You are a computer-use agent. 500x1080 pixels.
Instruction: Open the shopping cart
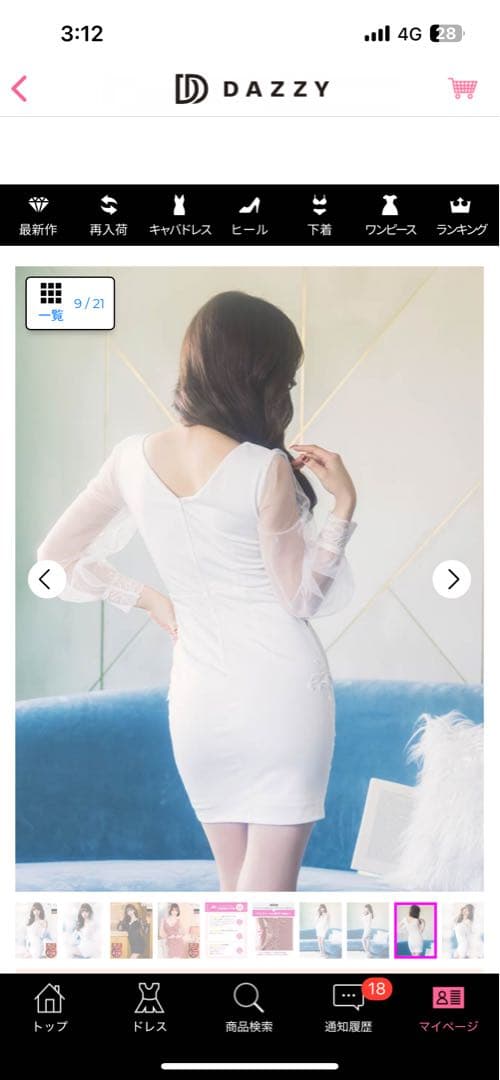(463, 88)
